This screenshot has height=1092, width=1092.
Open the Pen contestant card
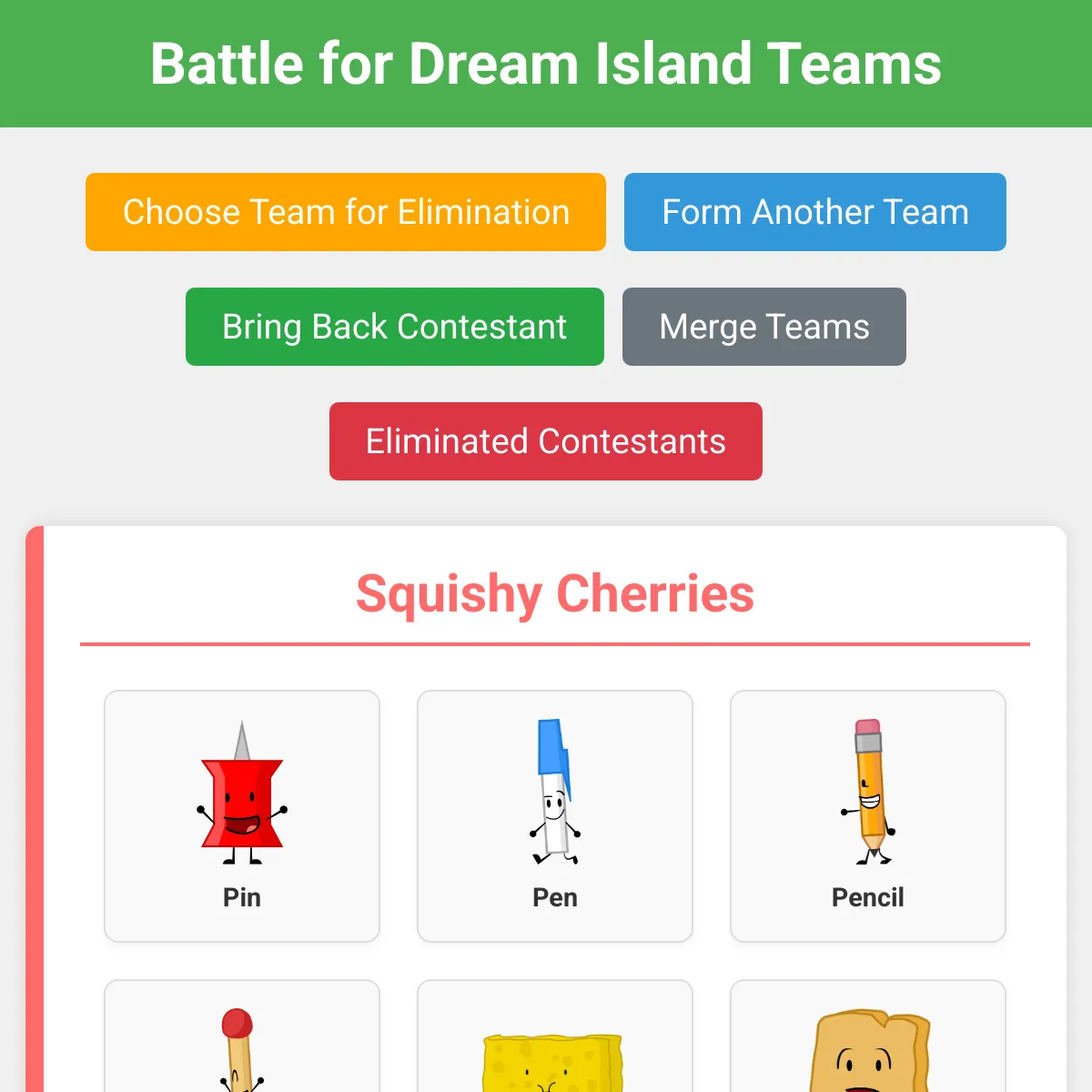click(x=555, y=816)
